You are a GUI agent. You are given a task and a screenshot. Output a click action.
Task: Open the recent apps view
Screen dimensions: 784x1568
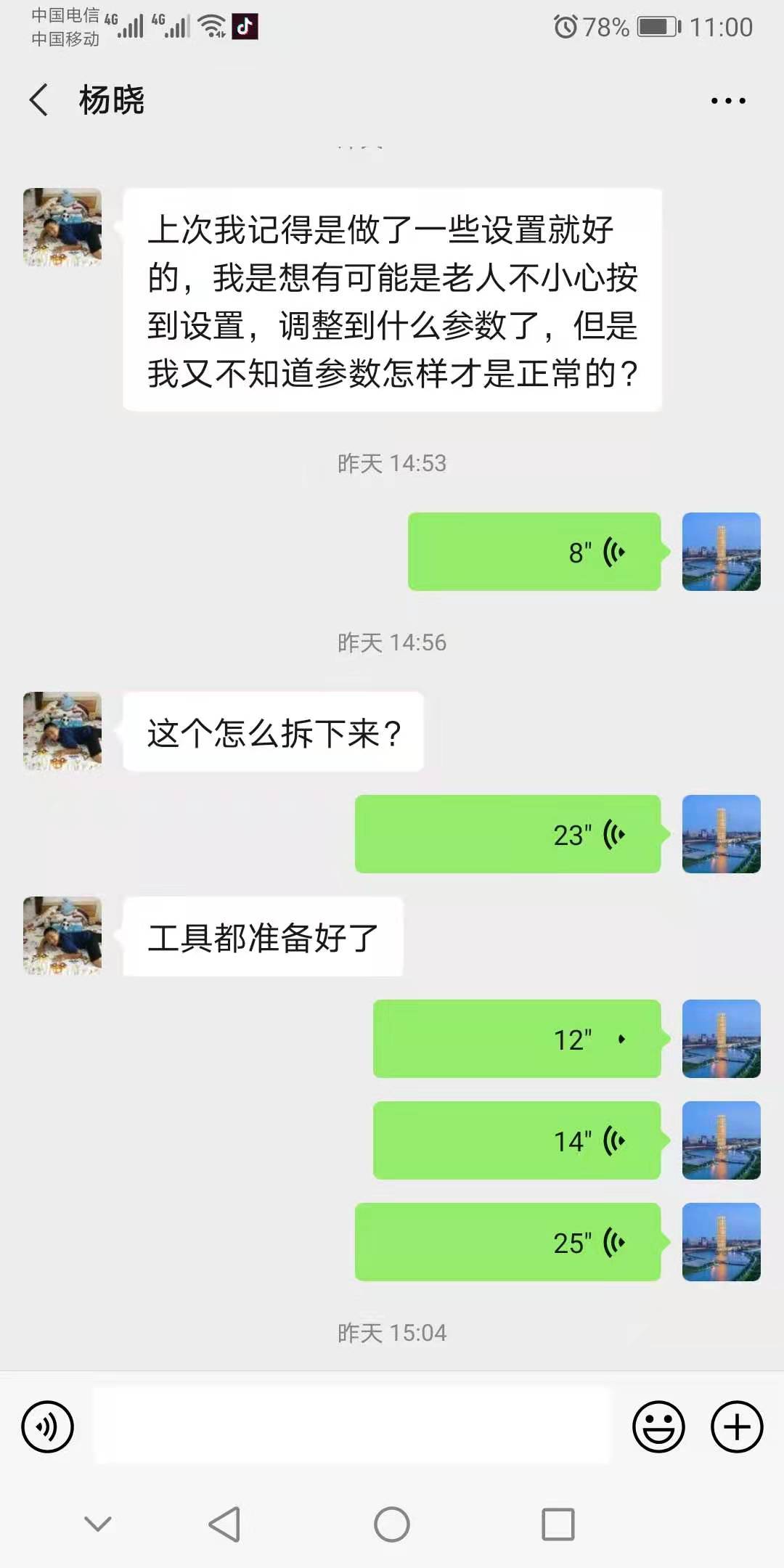558,1524
